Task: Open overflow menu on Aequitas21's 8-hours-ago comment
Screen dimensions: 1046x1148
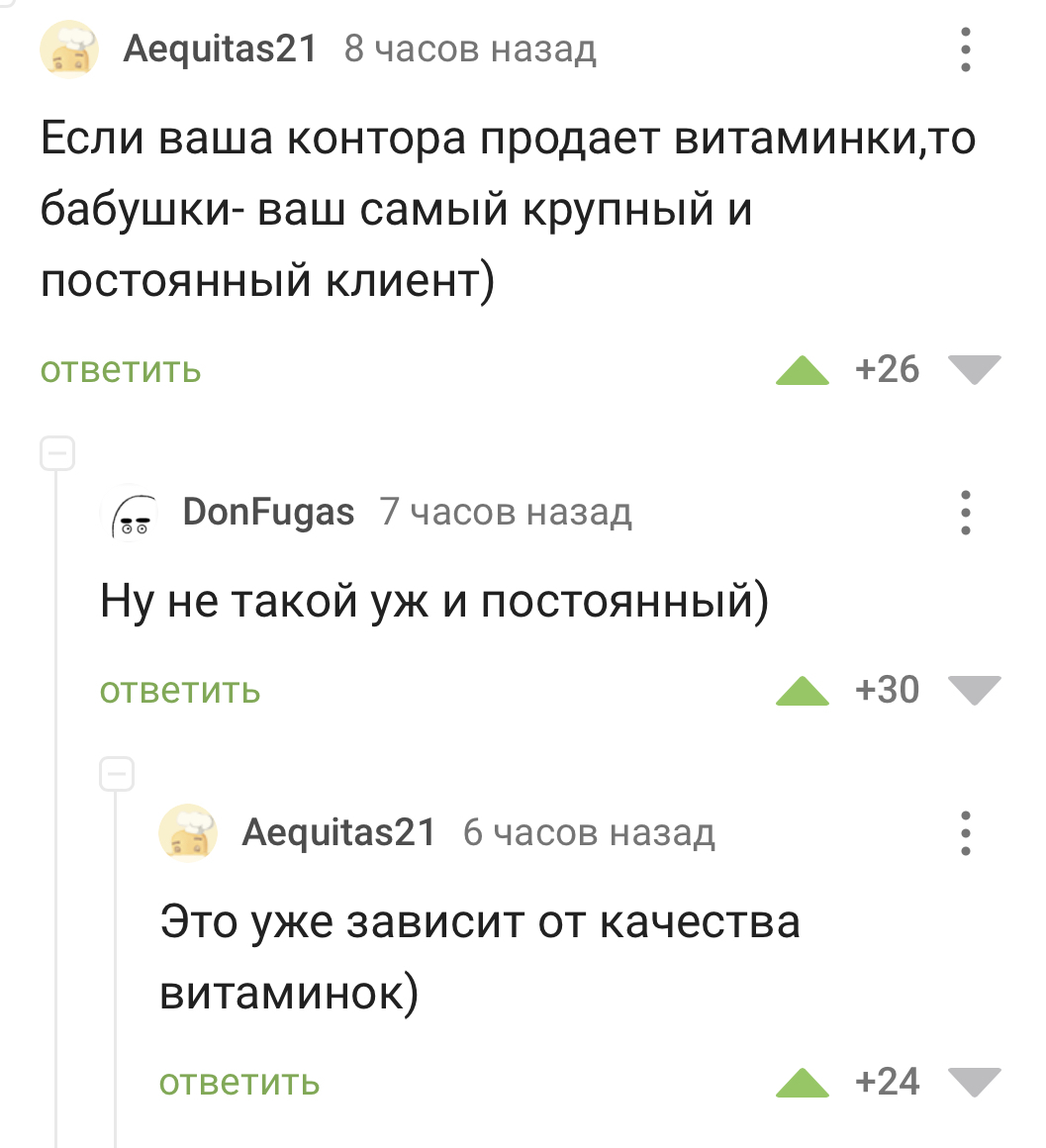Action: point(966,49)
